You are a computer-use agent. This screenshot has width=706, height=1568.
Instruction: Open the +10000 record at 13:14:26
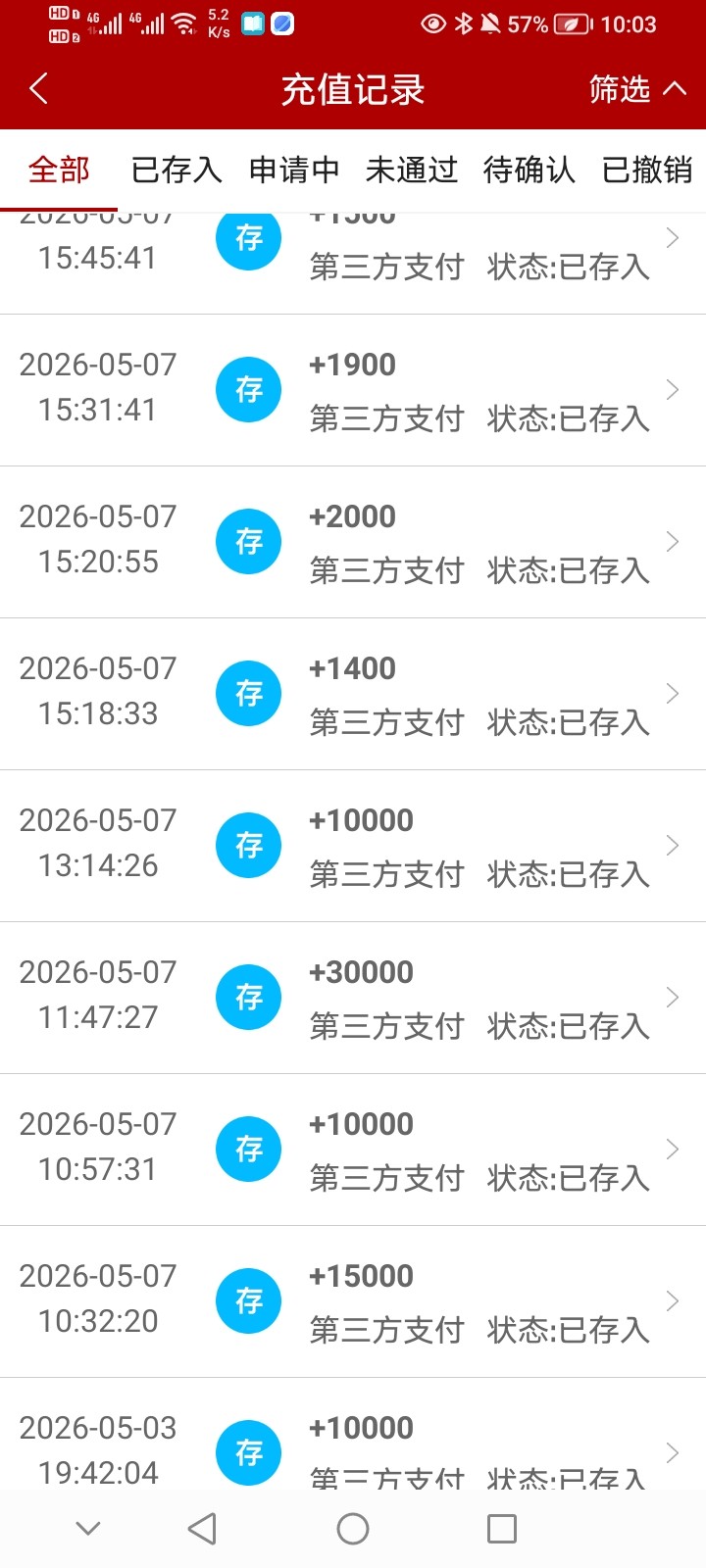353,846
